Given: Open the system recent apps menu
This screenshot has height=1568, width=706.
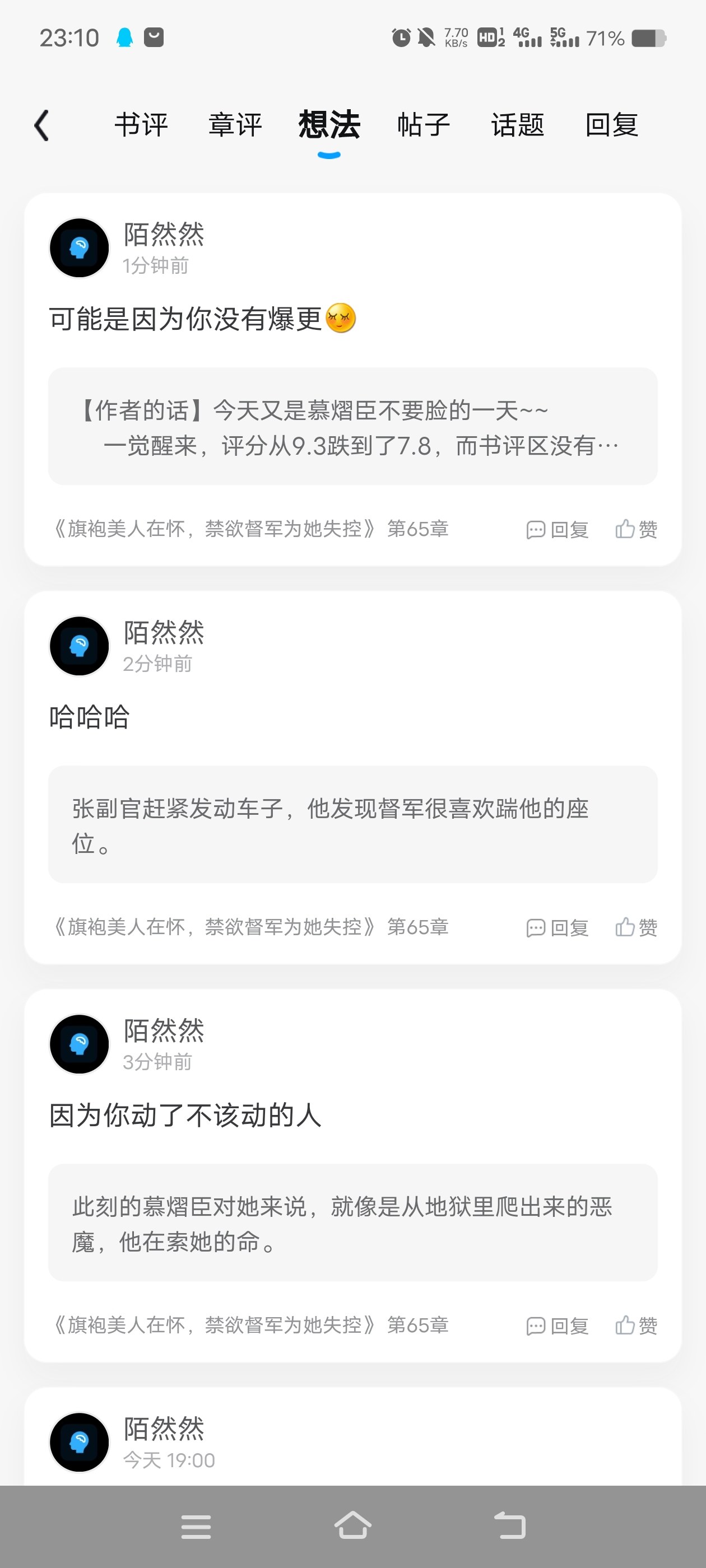Looking at the screenshot, I should [x=196, y=1527].
